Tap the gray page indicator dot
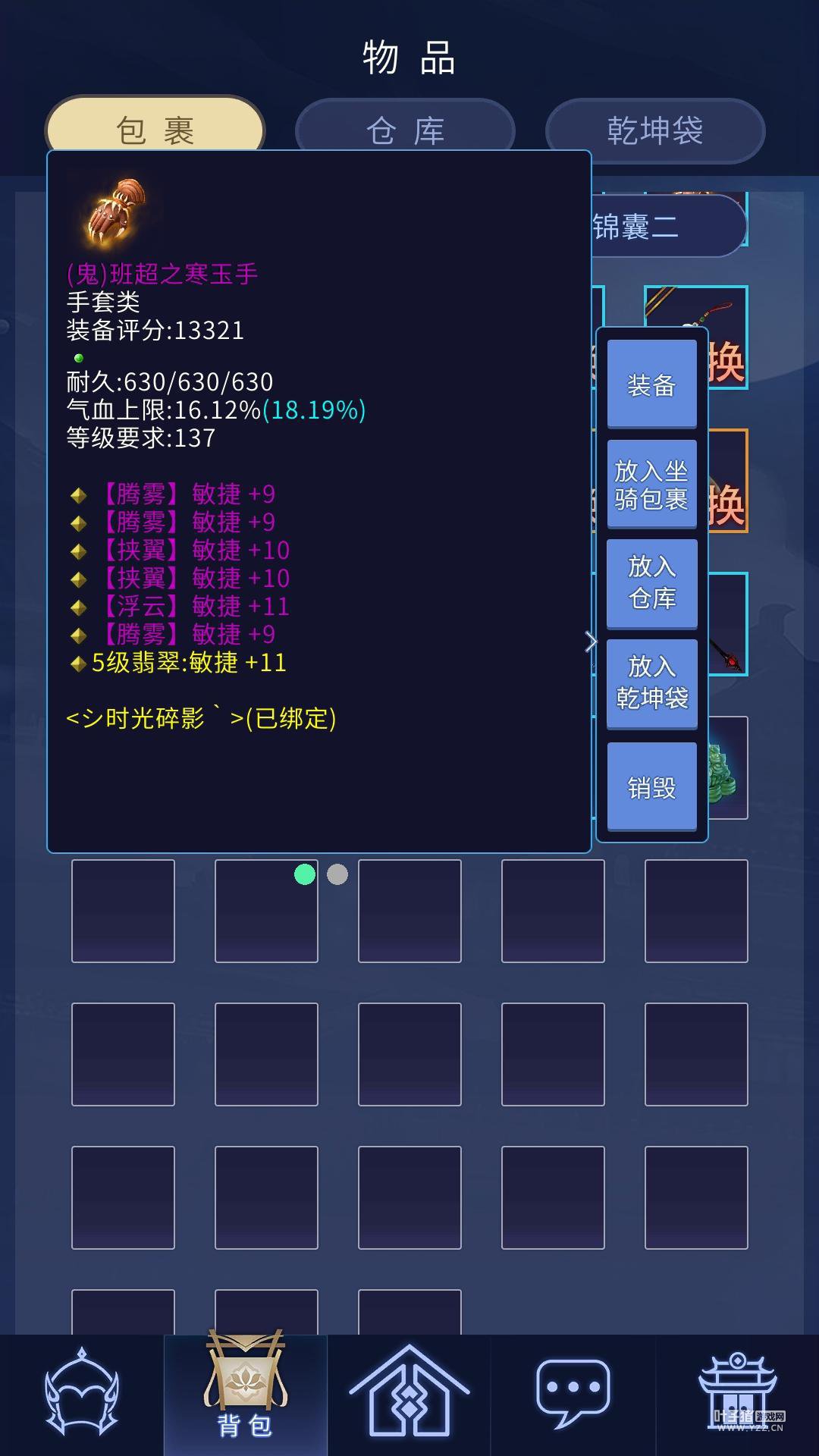This screenshot has width=819, height=1456. coord(337,874)
